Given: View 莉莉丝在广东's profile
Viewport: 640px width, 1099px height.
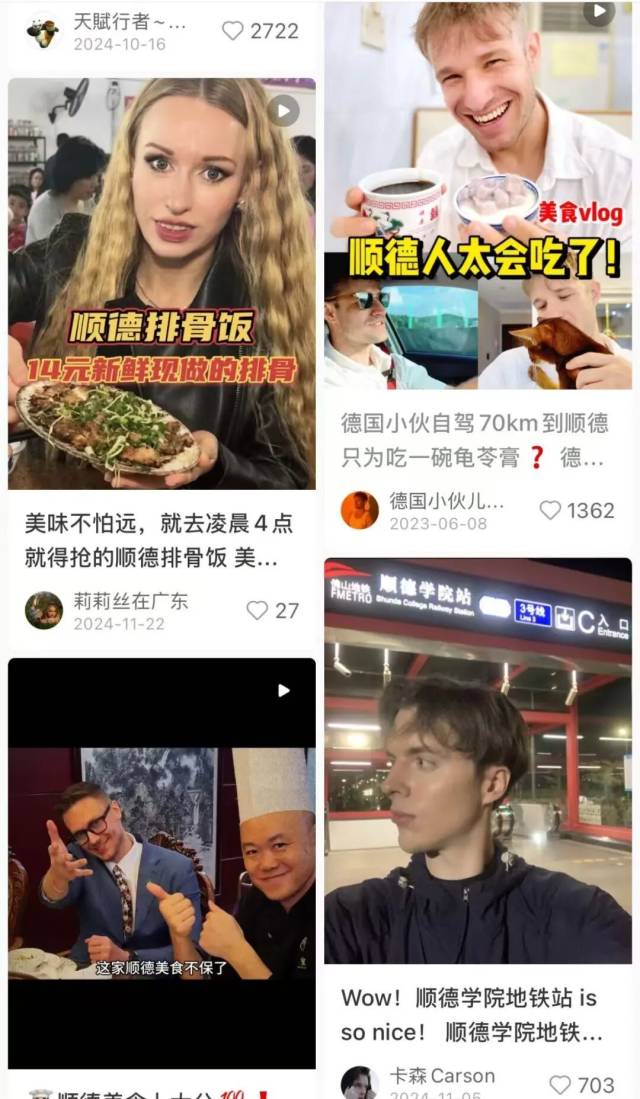Looking at the screenshot, I should coord(44,610).
